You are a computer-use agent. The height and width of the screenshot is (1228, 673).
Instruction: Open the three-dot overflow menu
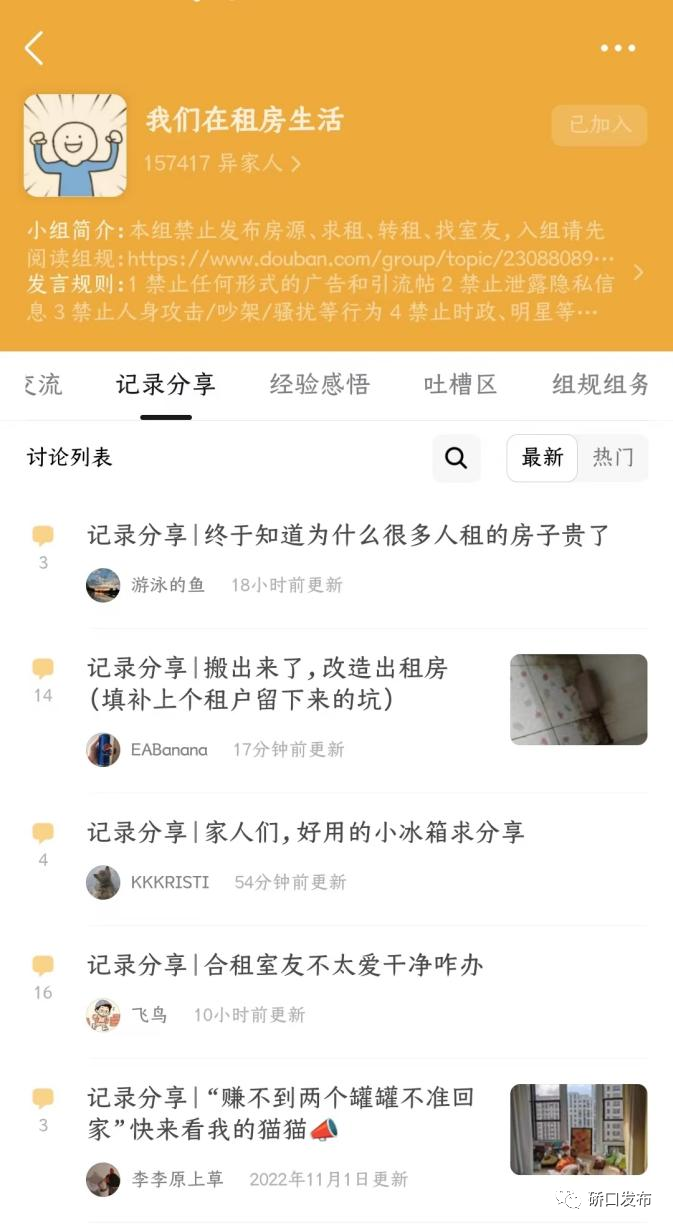(618, 48)
